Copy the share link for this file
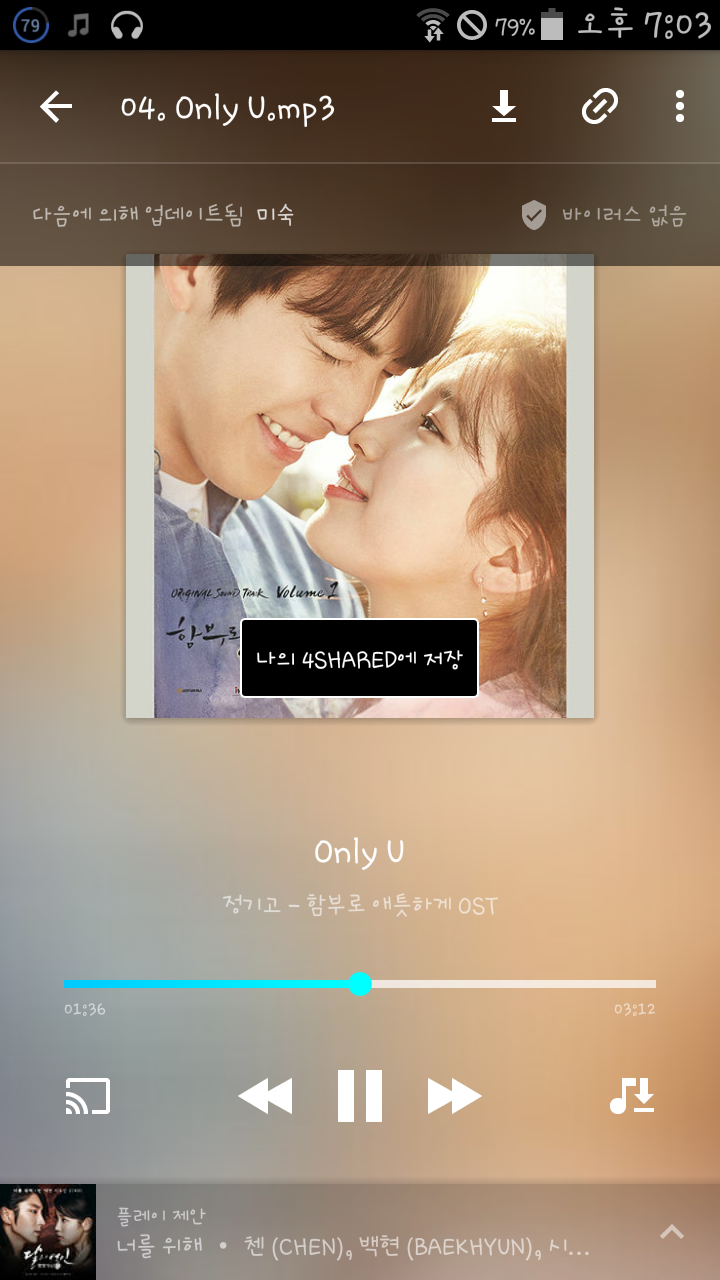720x1280 pixels. [x=600, y=107]
